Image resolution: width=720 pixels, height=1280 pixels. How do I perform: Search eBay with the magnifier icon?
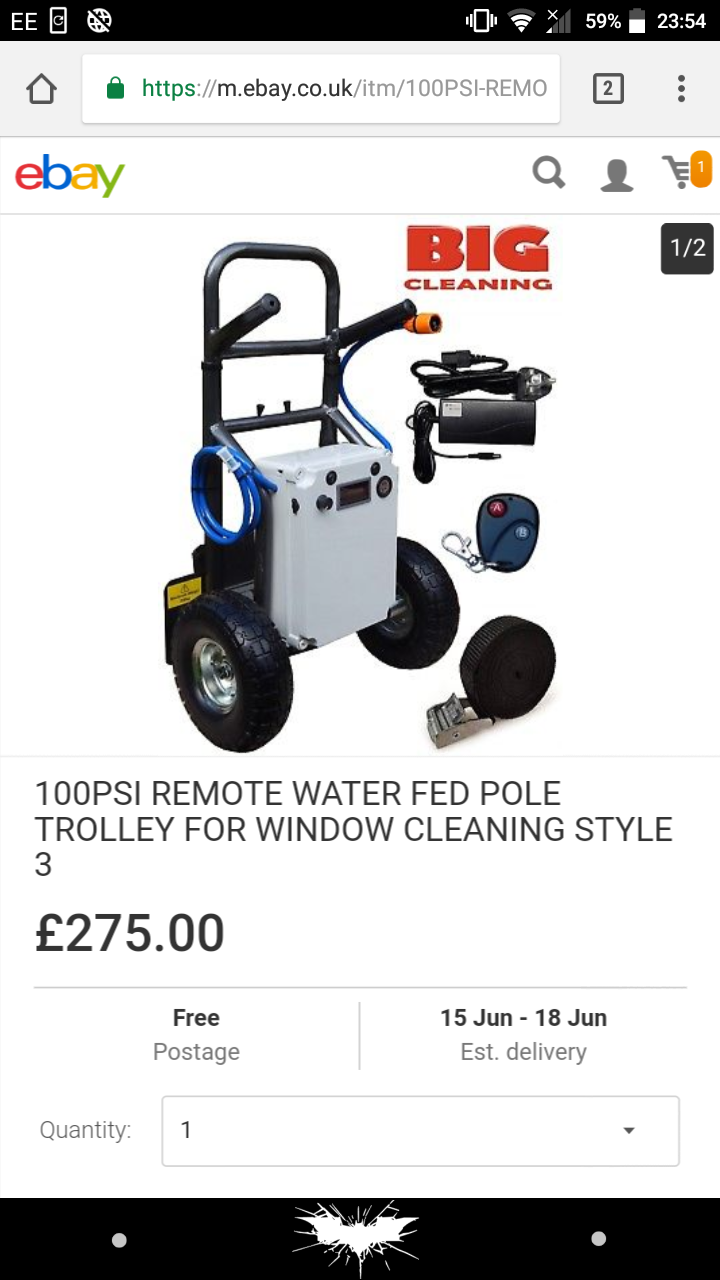click(548, 174)
